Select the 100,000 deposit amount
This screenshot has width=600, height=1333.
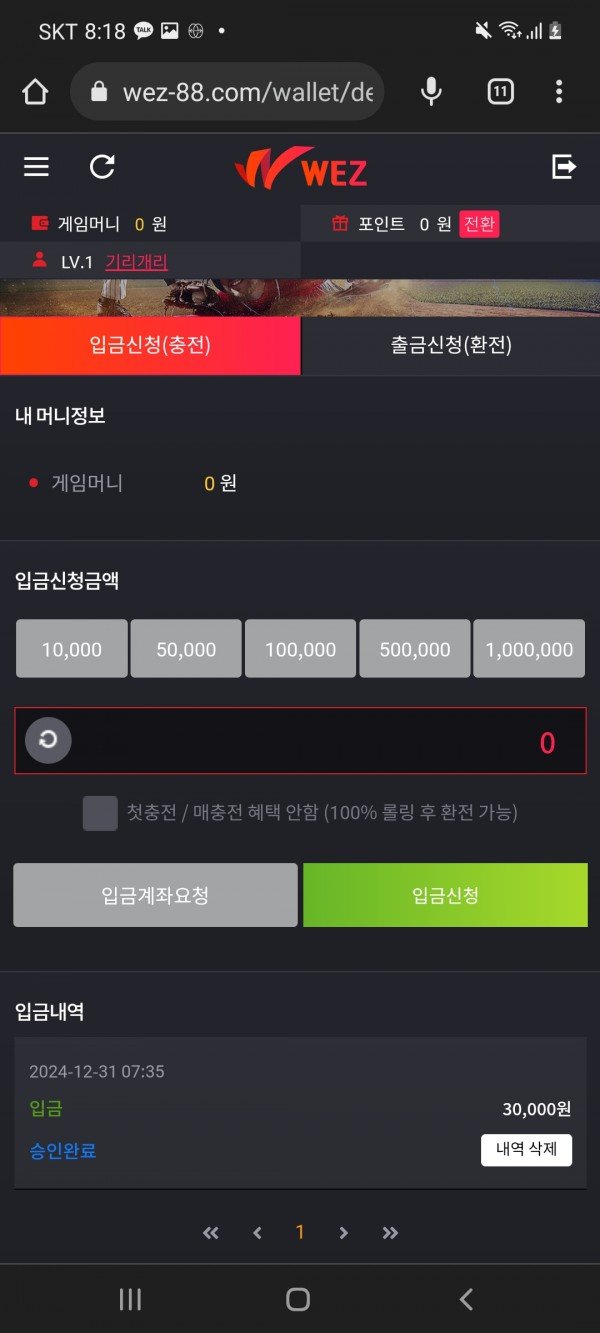pos(300,649)
